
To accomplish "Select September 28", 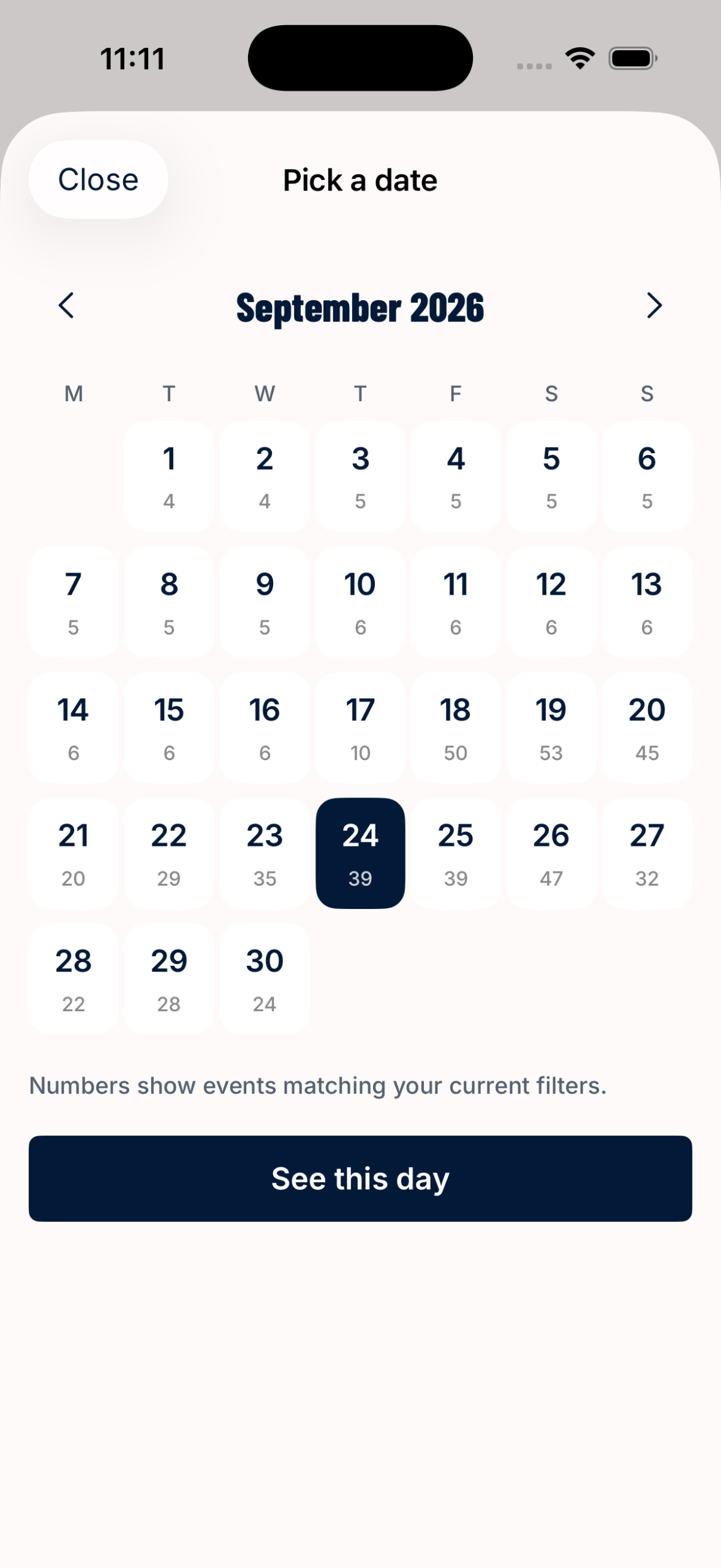I will coord(74,979).
